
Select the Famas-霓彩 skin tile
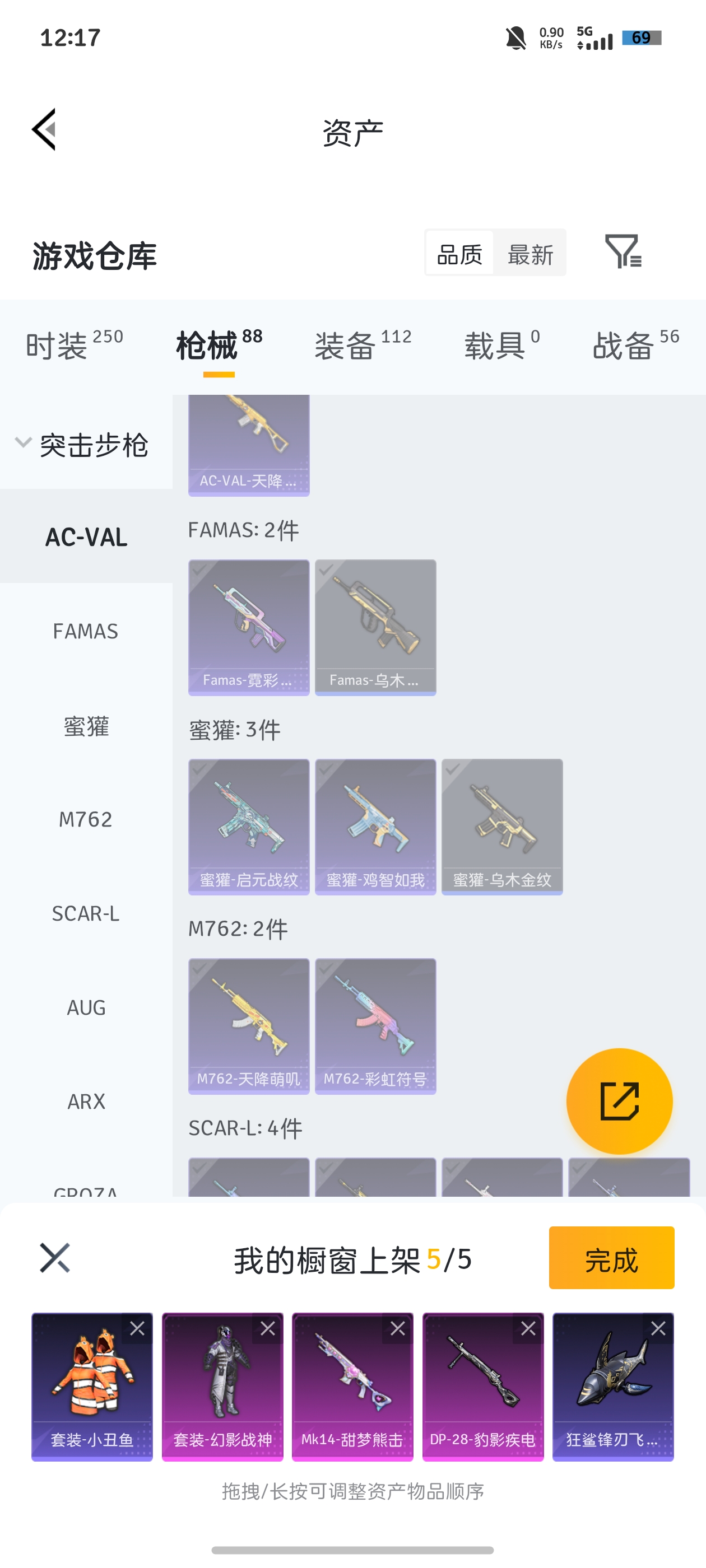click(249, 627)
